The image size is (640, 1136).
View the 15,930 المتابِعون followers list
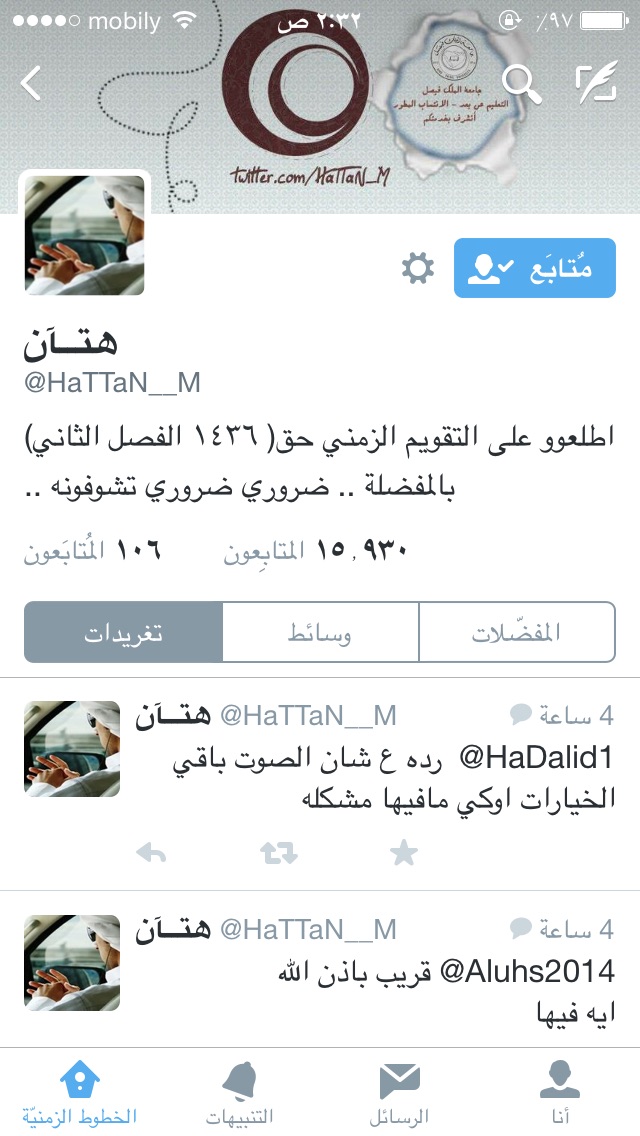click(x=315, y=551)
